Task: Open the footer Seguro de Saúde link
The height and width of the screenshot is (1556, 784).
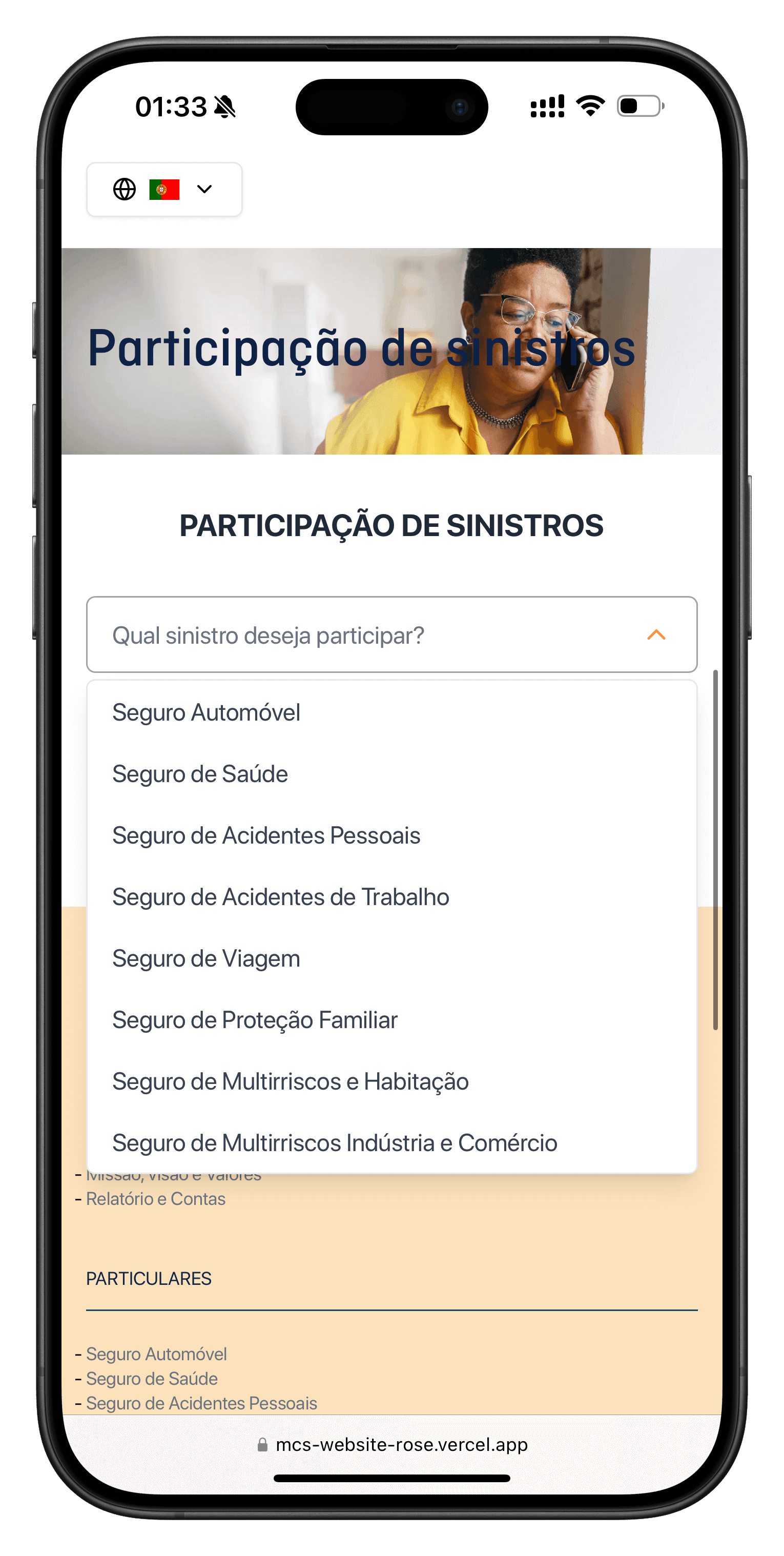Action: coord(152,1379)
